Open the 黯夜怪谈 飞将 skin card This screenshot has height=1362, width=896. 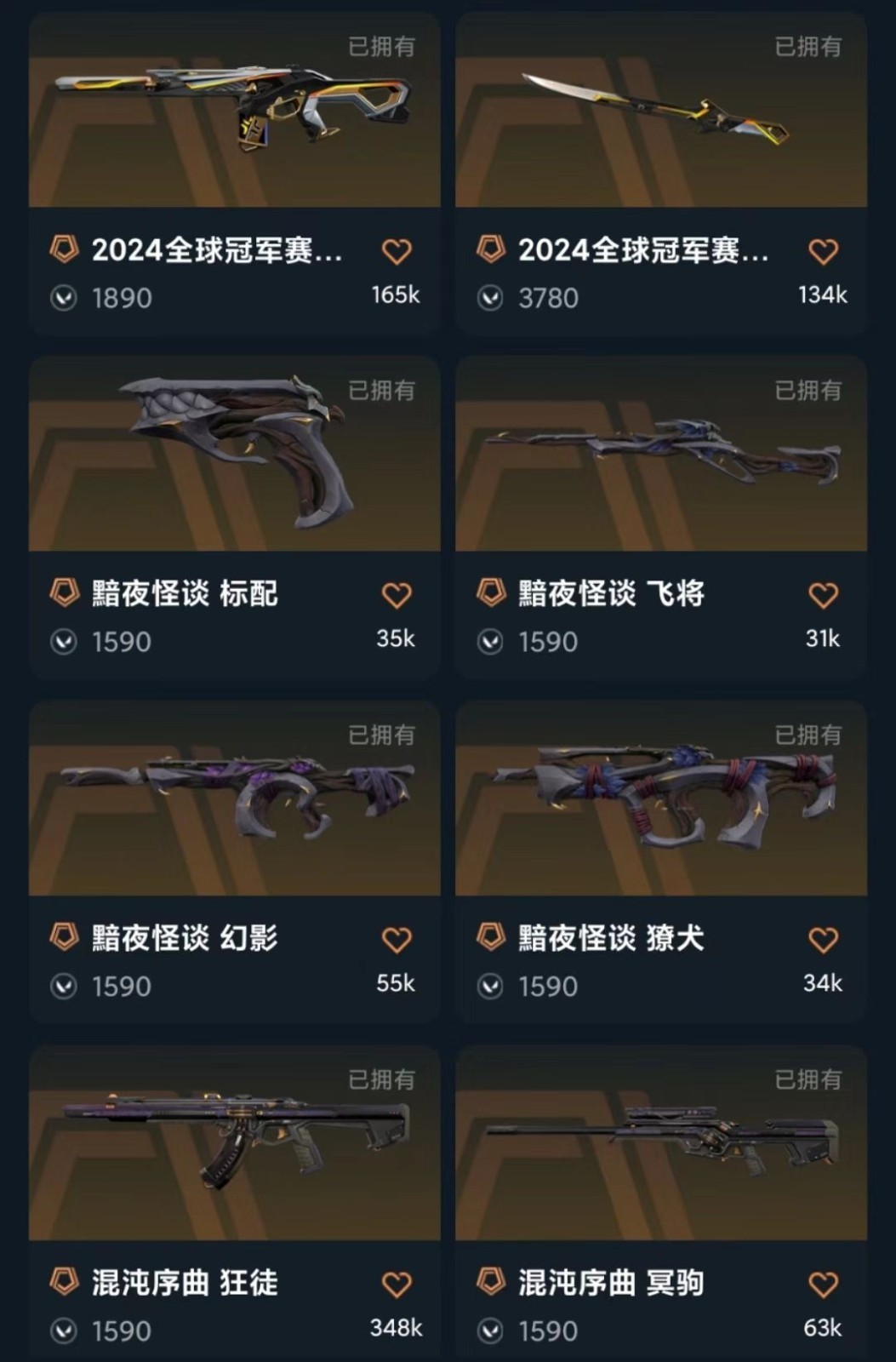(661, 518)
